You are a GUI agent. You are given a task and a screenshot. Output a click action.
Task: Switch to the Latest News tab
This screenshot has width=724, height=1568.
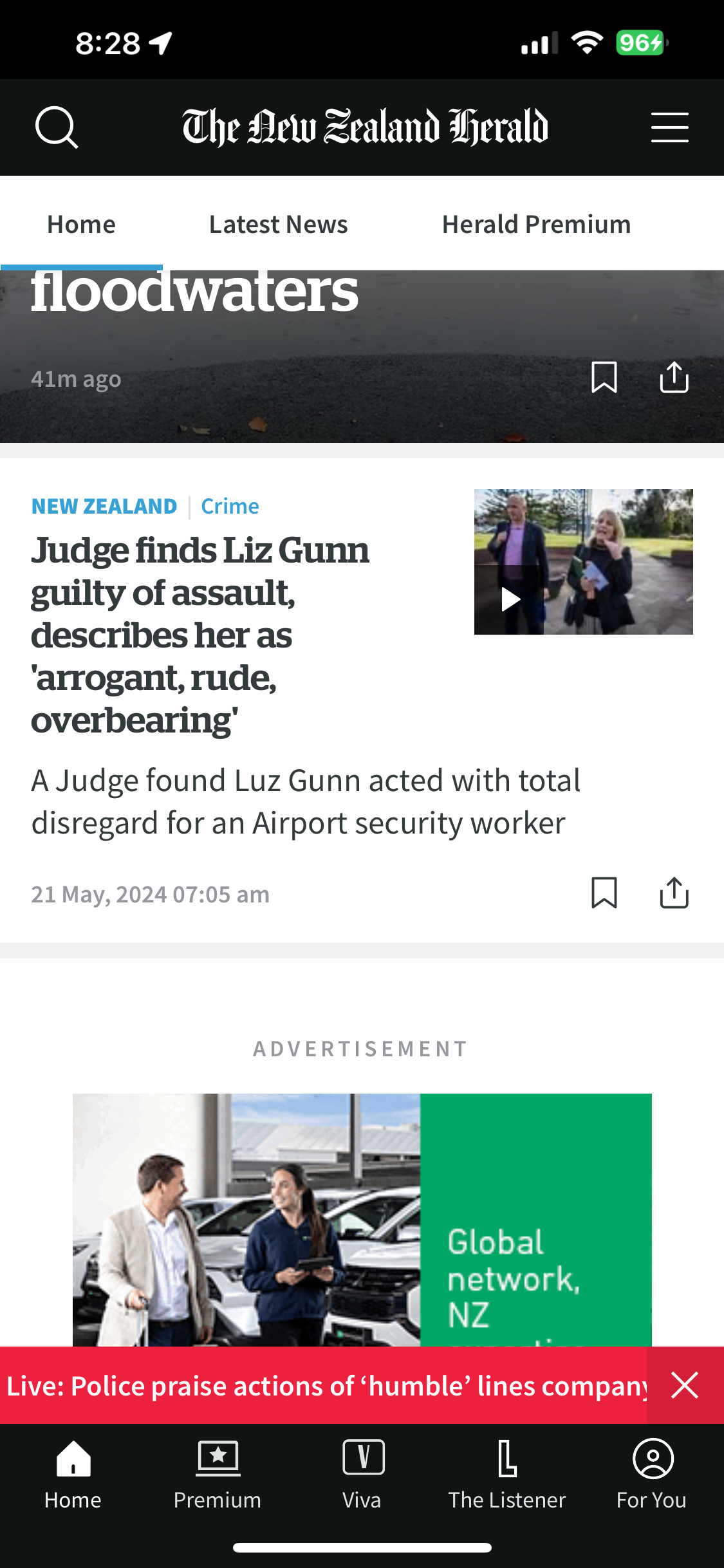tap(278, 225)
